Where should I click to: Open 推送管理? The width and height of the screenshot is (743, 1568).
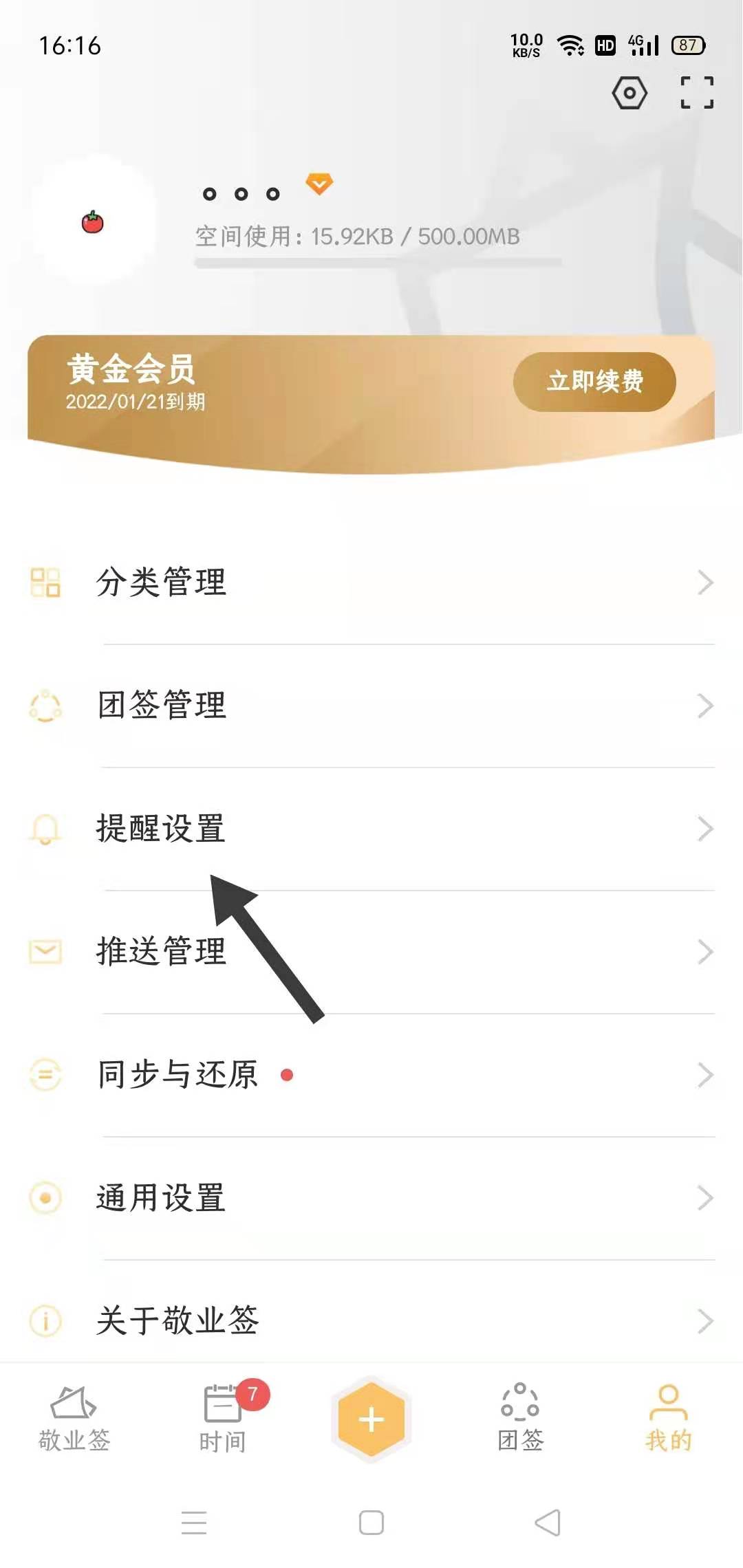click(x=371, y=952)
